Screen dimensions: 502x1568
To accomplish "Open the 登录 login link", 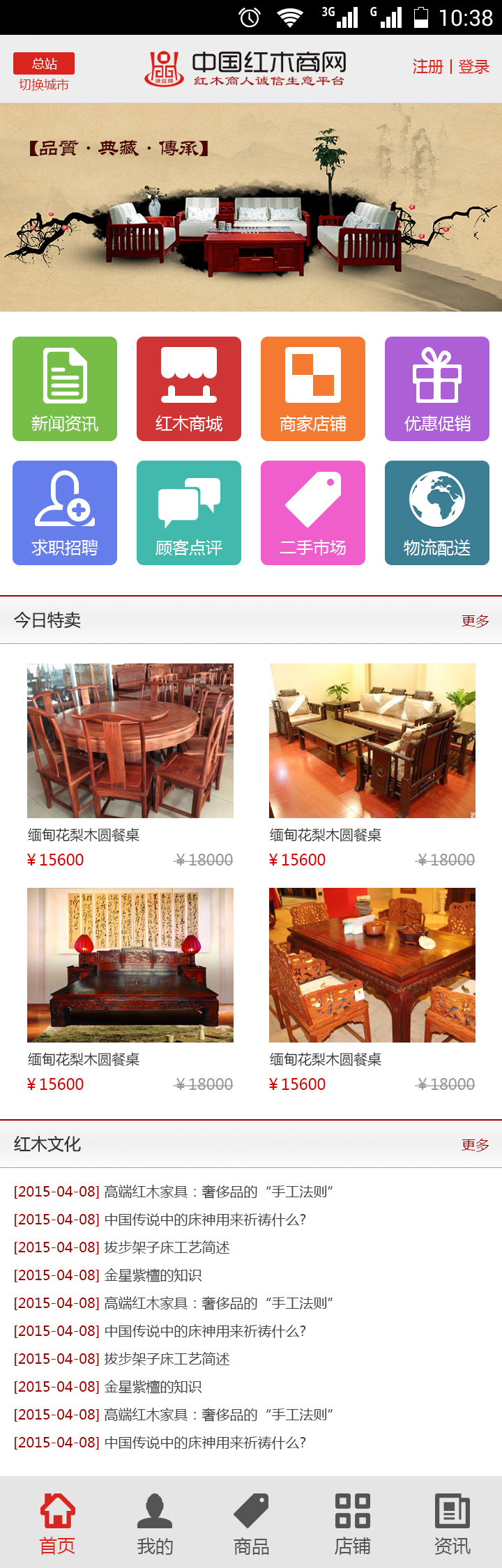I will pyautogui.click(x=473, y=67).
